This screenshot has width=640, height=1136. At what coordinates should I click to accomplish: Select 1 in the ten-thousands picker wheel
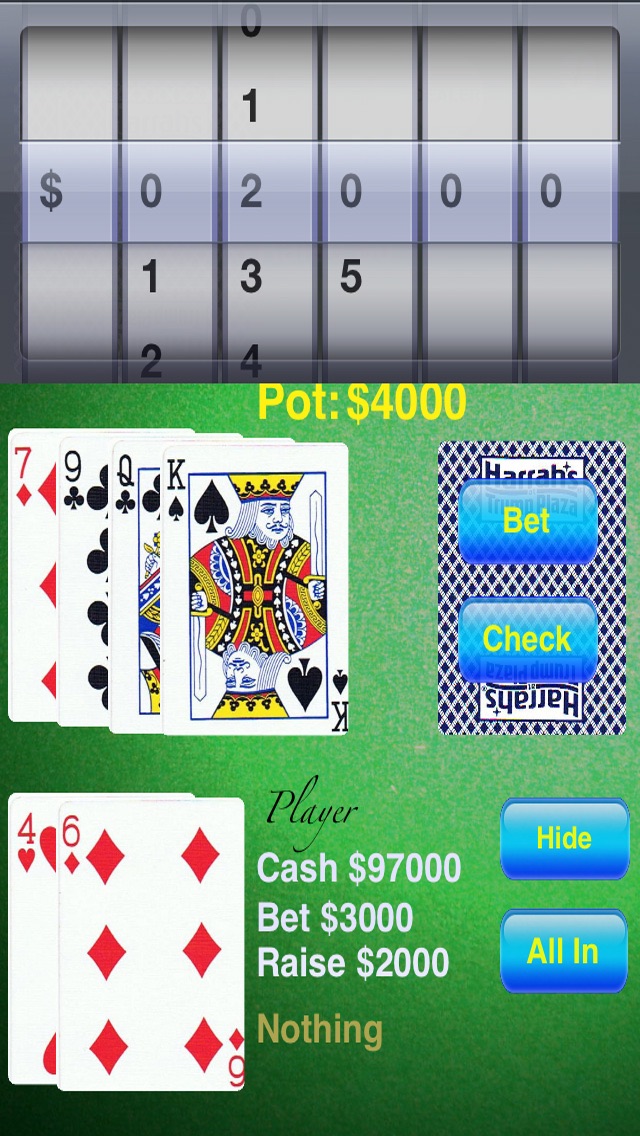pyautogui.click(x=150, y=277)
